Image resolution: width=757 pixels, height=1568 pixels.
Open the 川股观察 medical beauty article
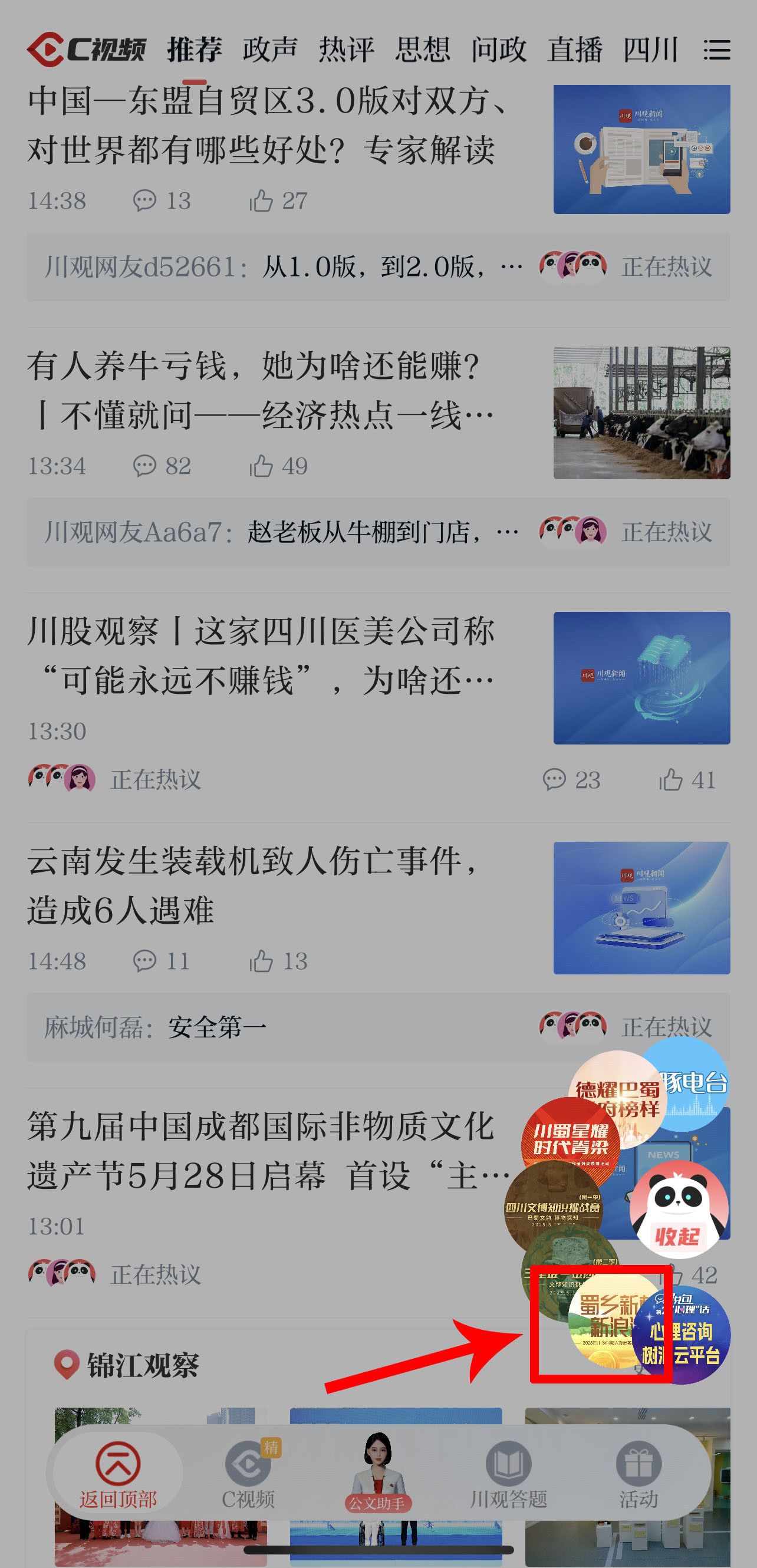pyautogui.click(x=262, y=656)
